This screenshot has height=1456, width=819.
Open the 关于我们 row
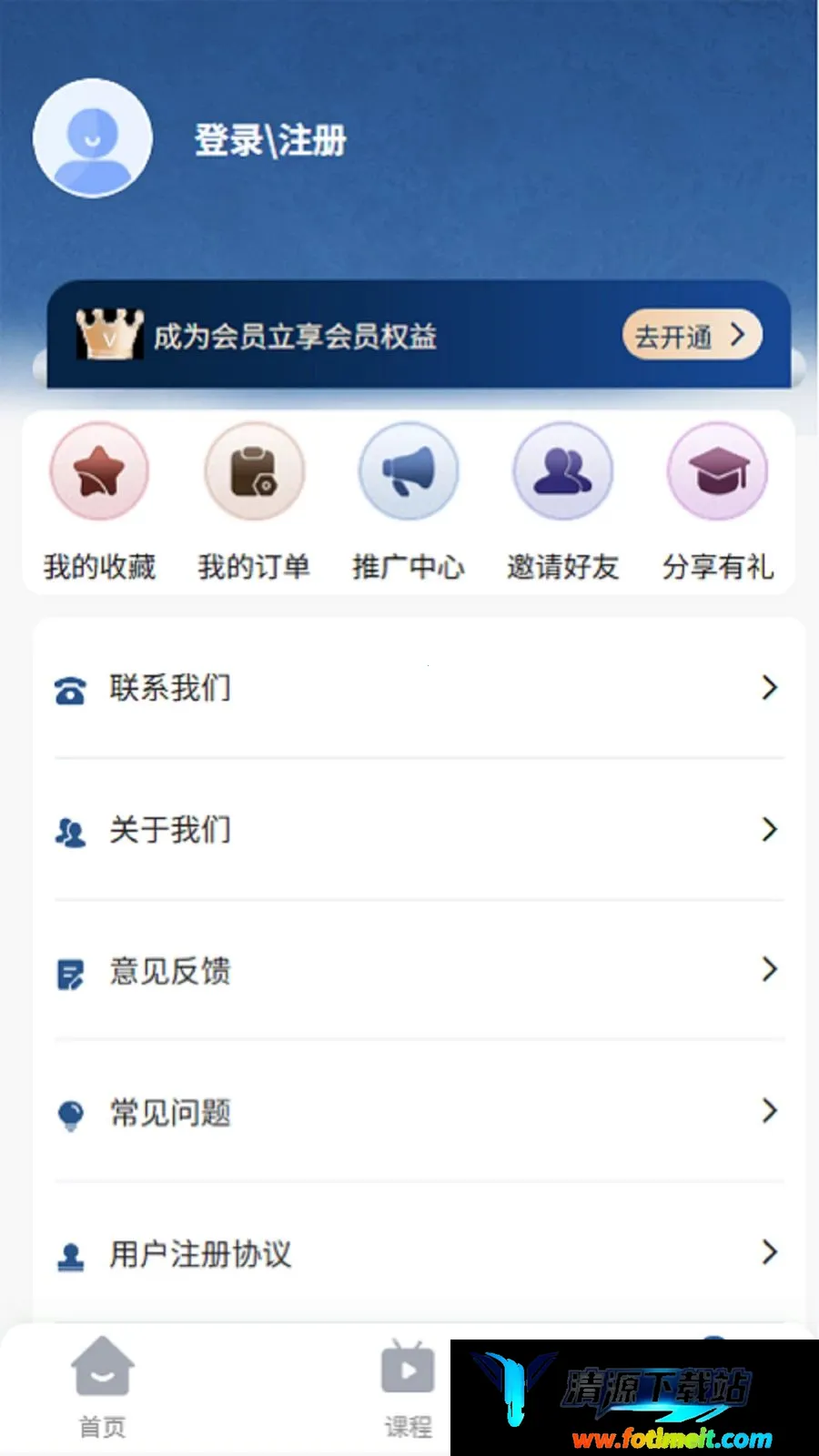click(419, 829)
